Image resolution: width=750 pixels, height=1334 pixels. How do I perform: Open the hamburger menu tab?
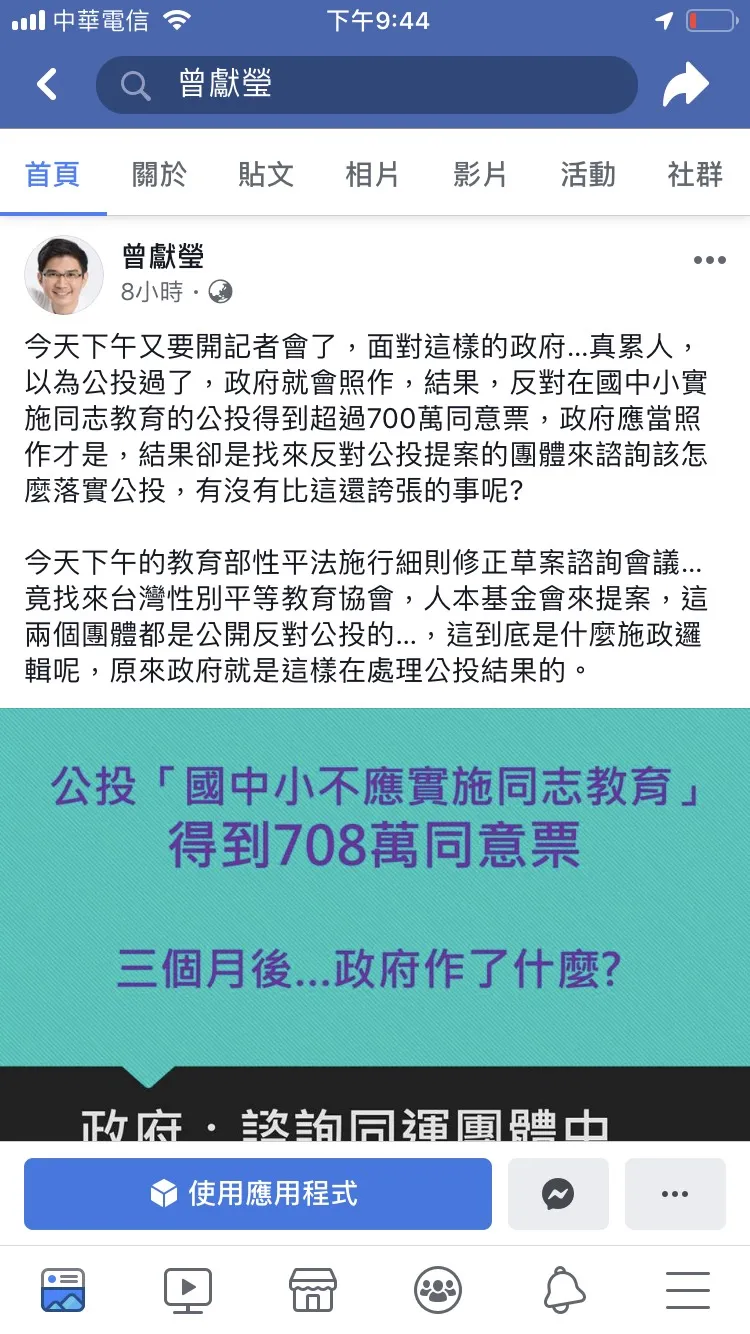(687, 1290)
